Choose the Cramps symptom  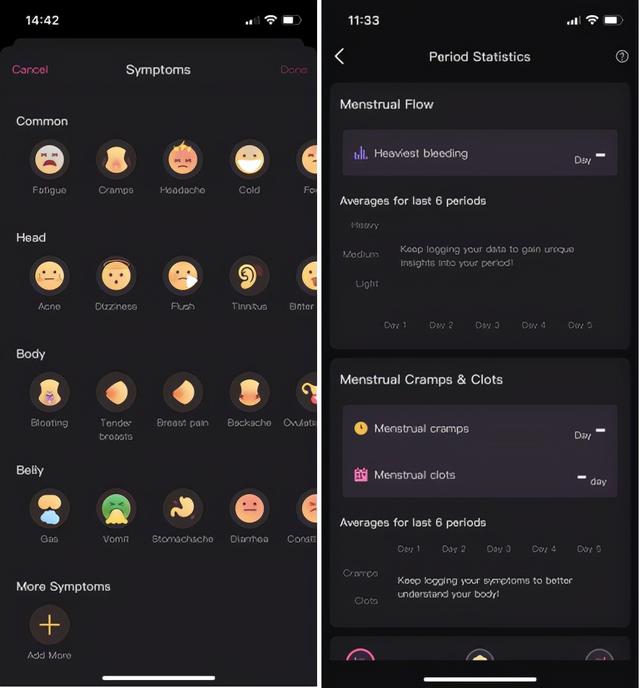[116, 160]
